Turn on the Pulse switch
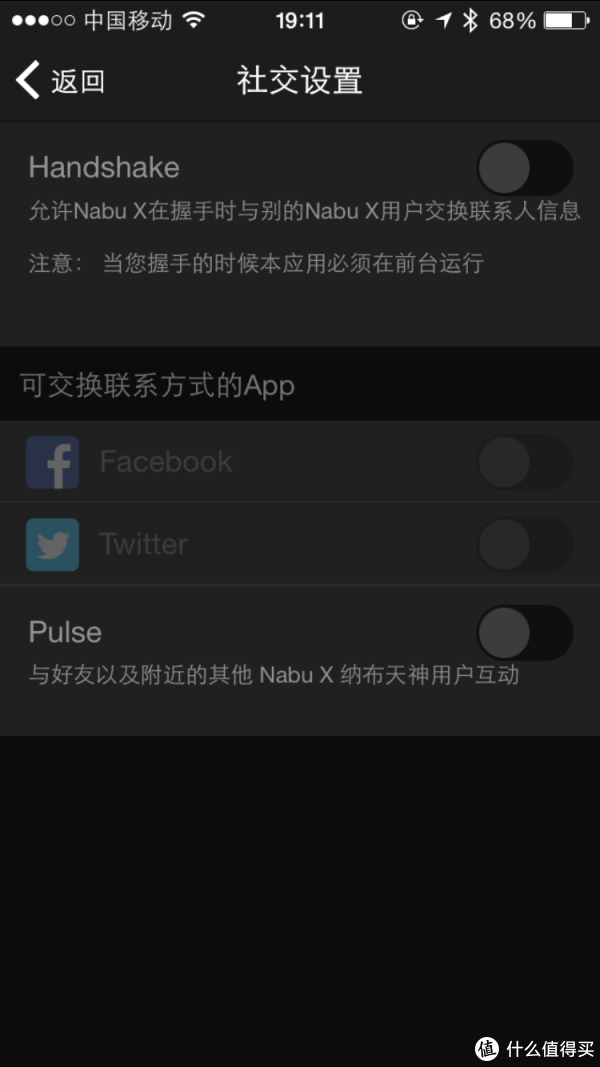Image resolution: width=600 pixels, height=1067 pixels. pos(524,632)
